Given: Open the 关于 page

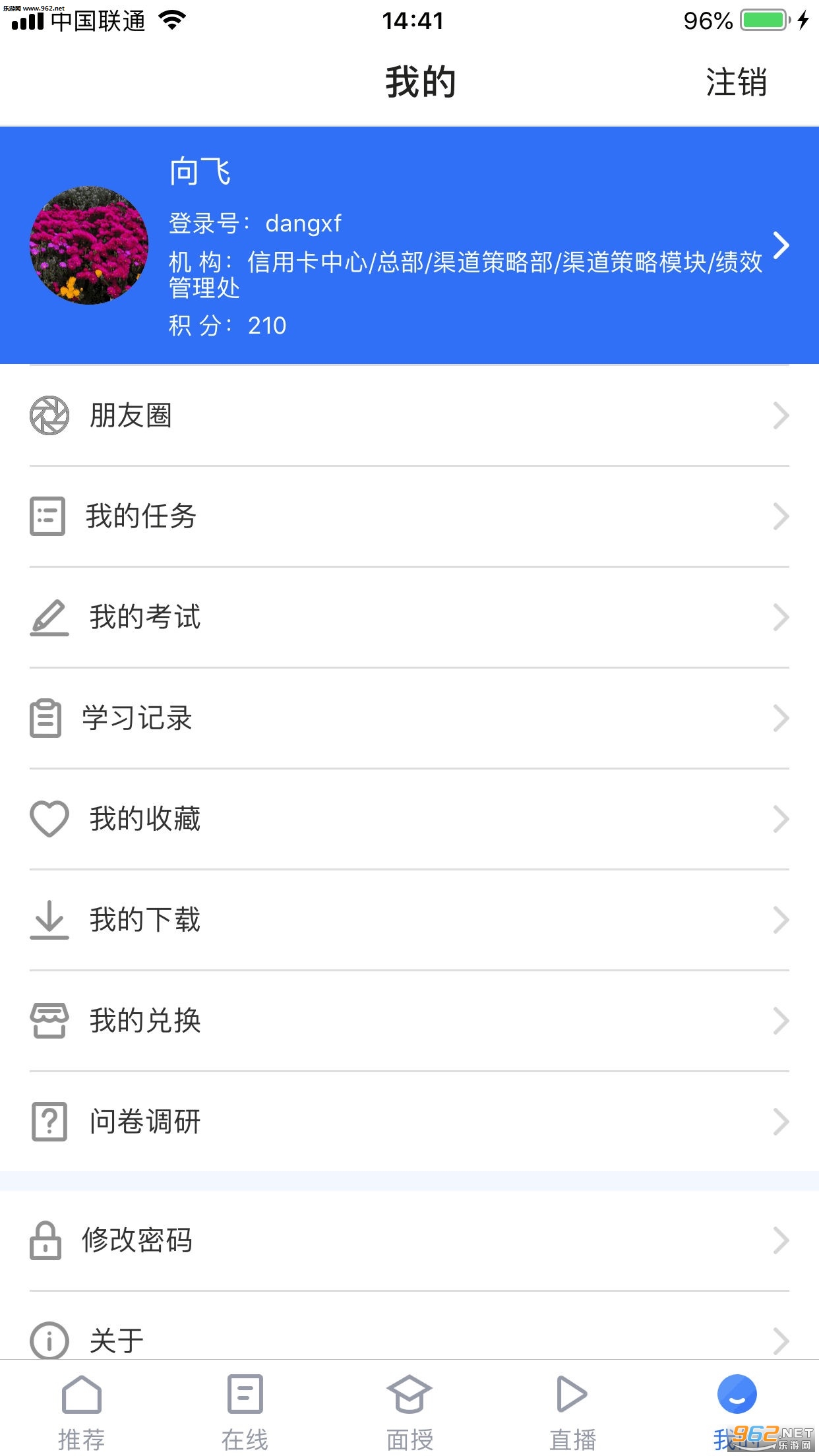Looking at the screenshot, I should (x=409, y=1339).
